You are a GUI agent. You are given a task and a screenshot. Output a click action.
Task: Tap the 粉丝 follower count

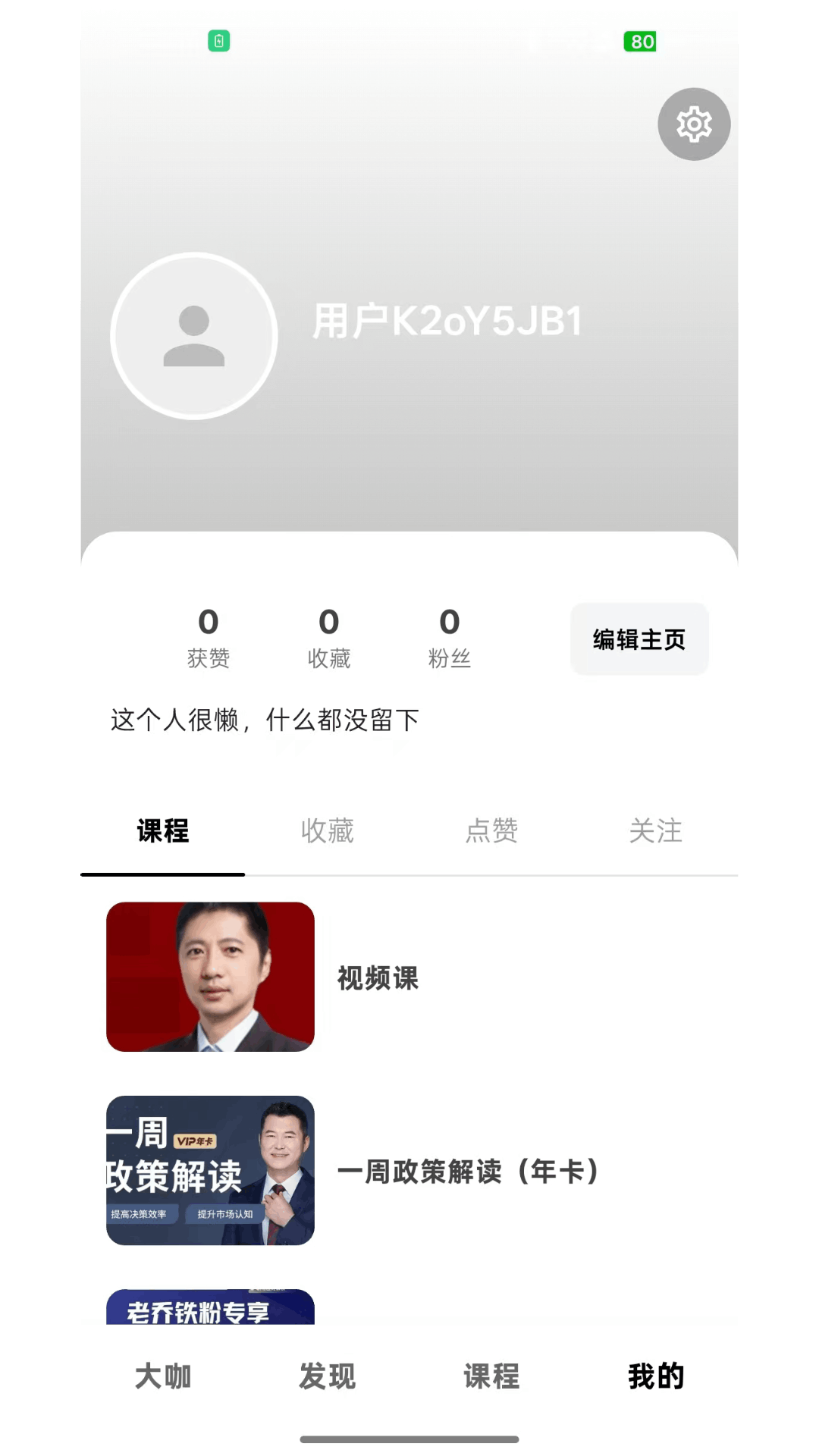coord(450,637)
